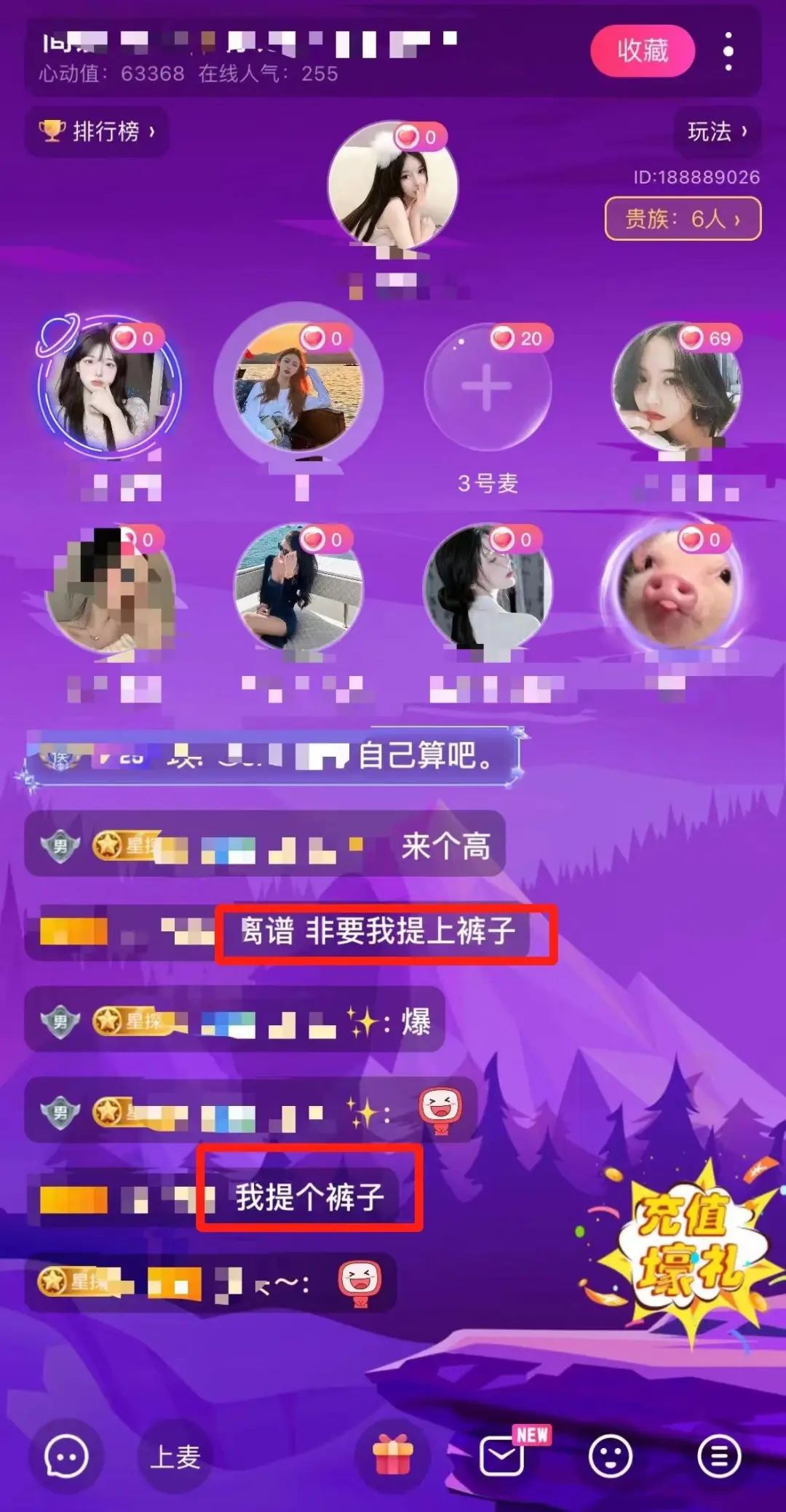The height and width of the screenshot is (1512, 786).
Task: Open the three-dot overflow menu
Action: point(728,51)
